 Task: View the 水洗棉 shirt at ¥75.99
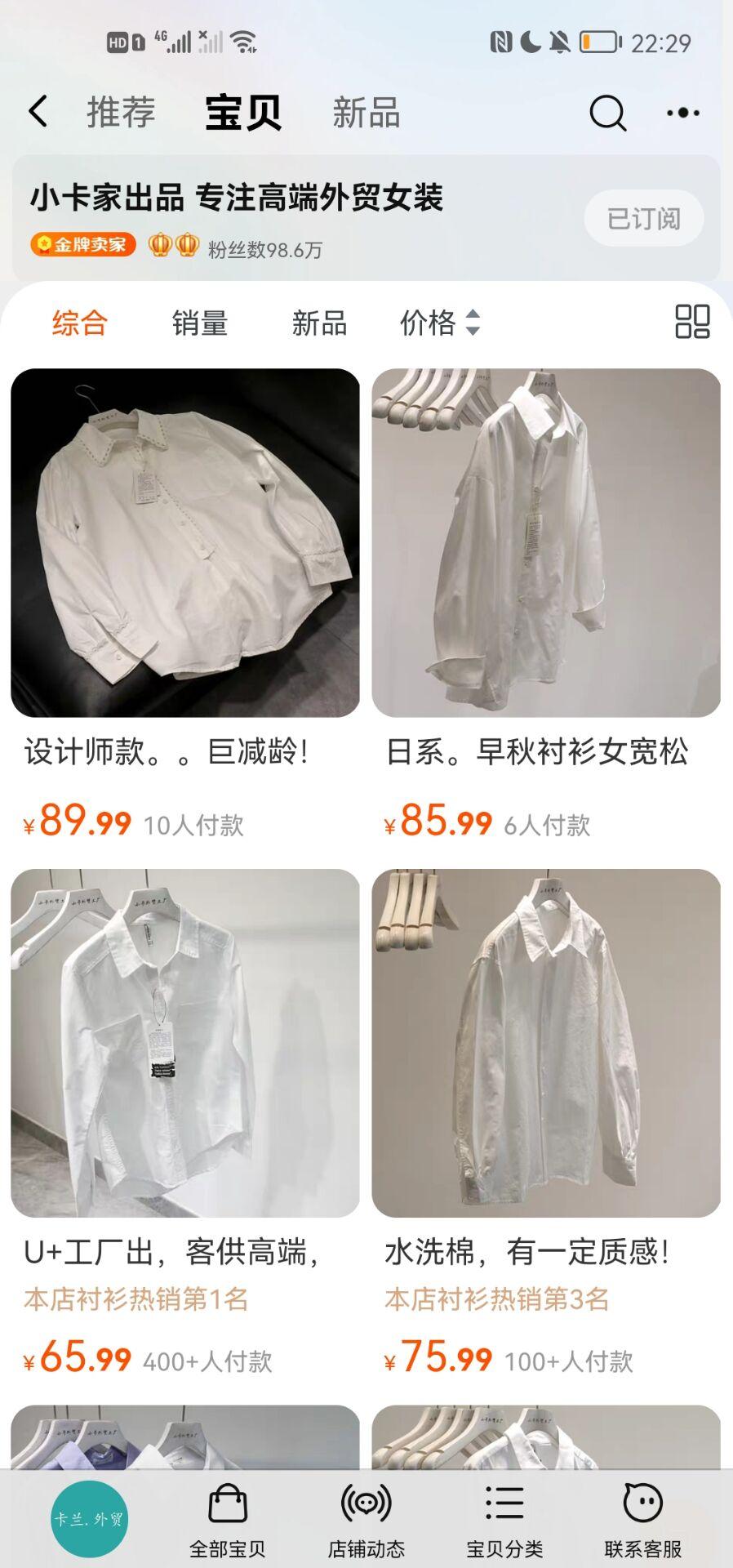(546, 1043)
